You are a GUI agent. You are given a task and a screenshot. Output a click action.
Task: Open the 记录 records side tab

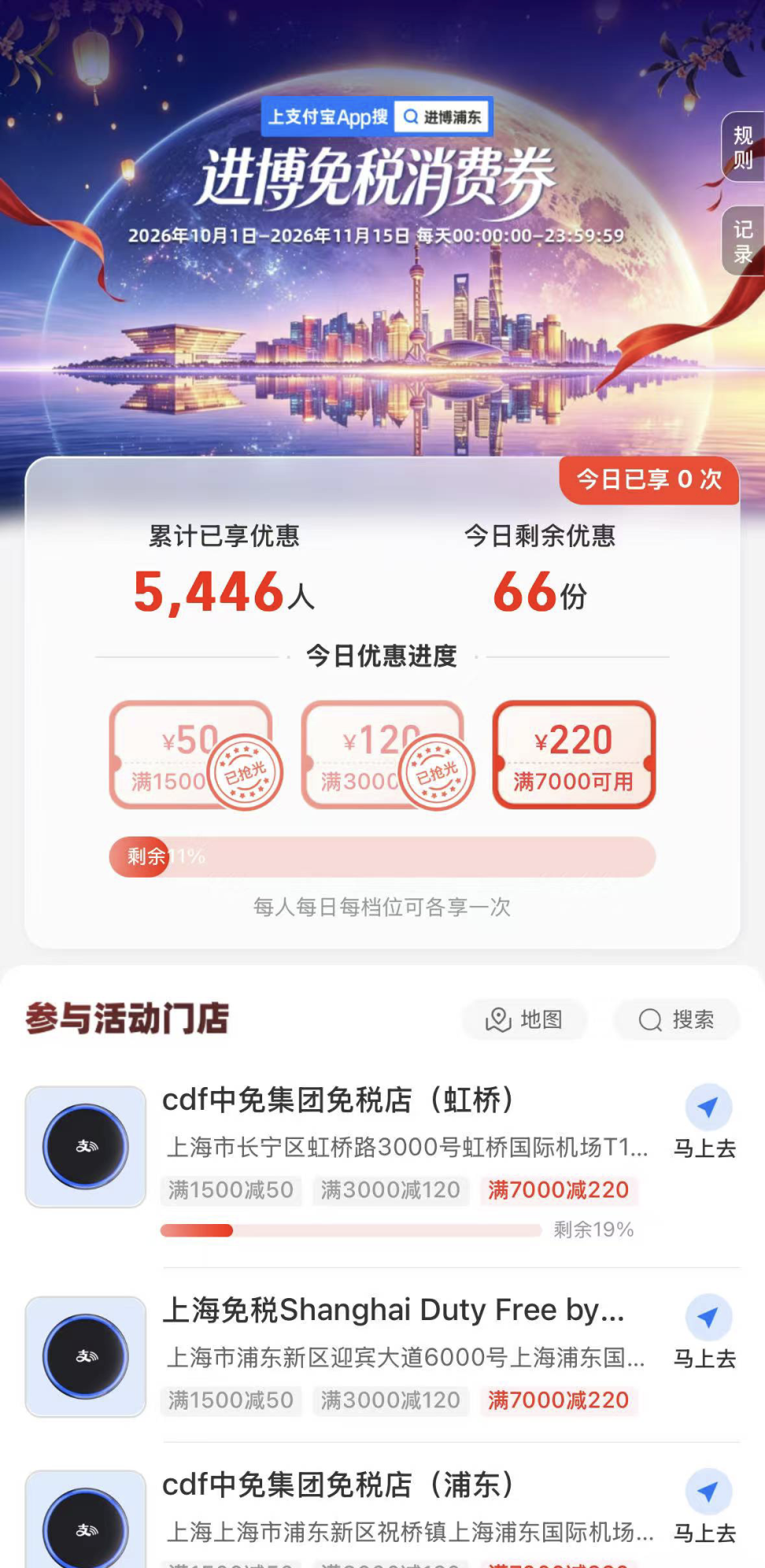743,242
